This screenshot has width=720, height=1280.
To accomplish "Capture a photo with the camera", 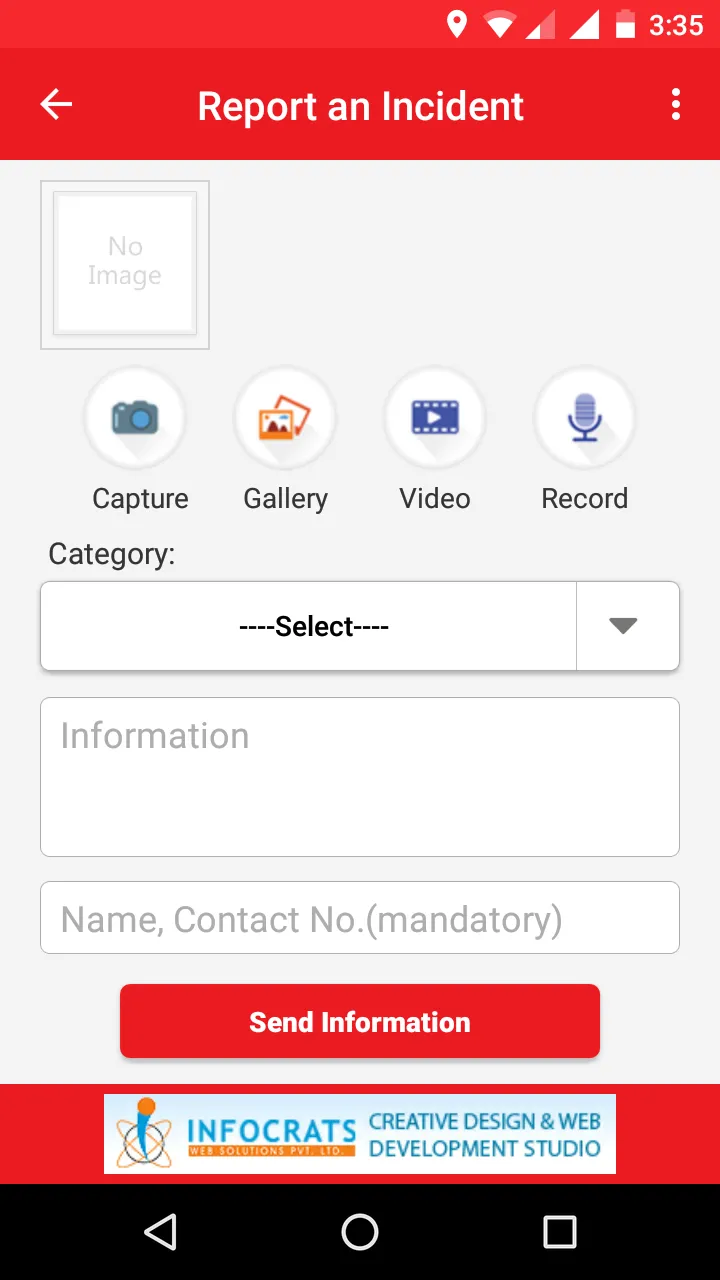I will coord(135,417).
